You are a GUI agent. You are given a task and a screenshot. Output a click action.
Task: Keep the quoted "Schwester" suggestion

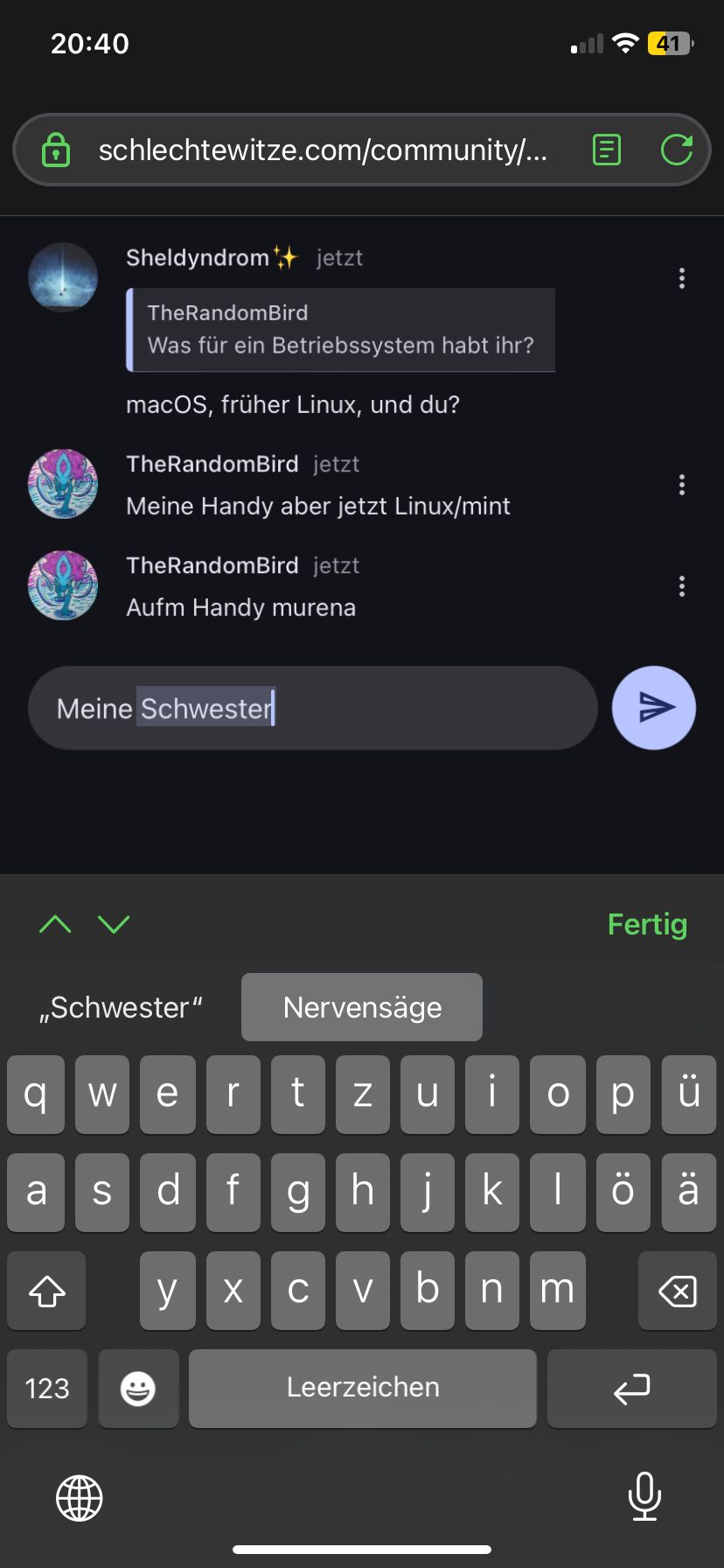click(121, 1007)
